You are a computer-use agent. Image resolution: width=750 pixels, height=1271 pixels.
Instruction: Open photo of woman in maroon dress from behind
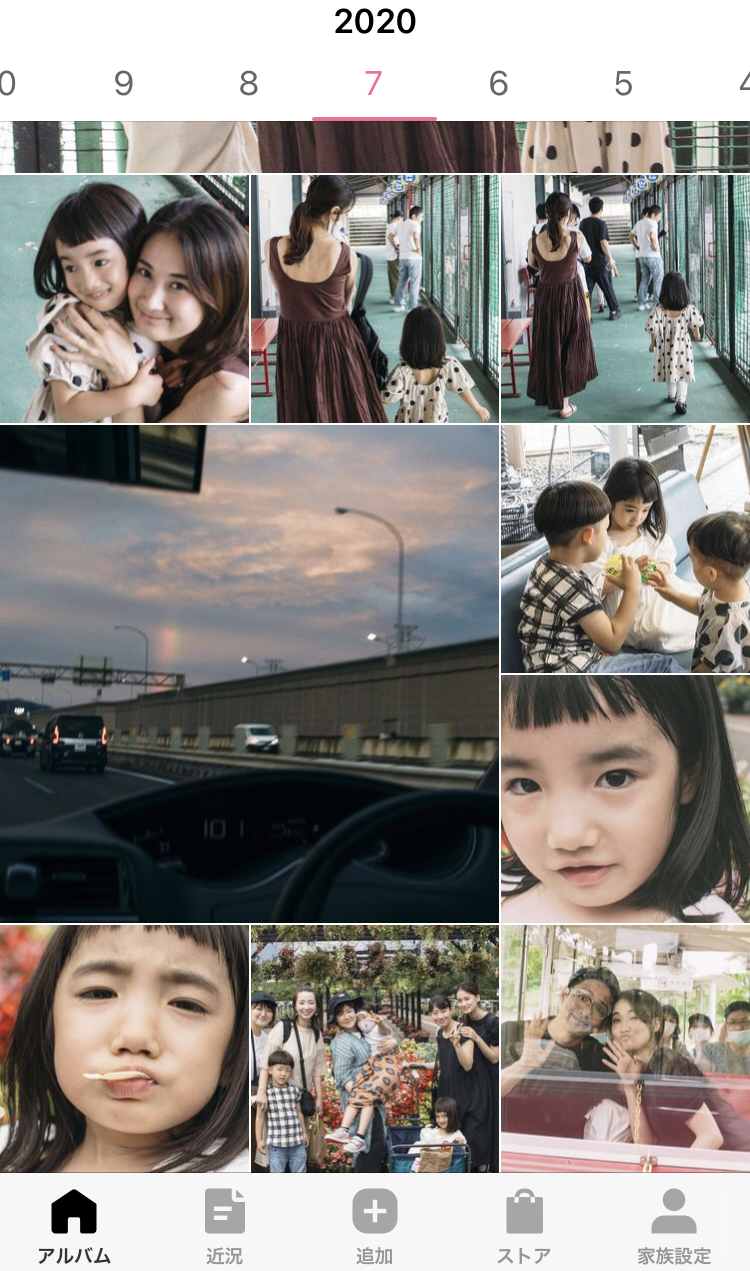(x=374, y=299)
